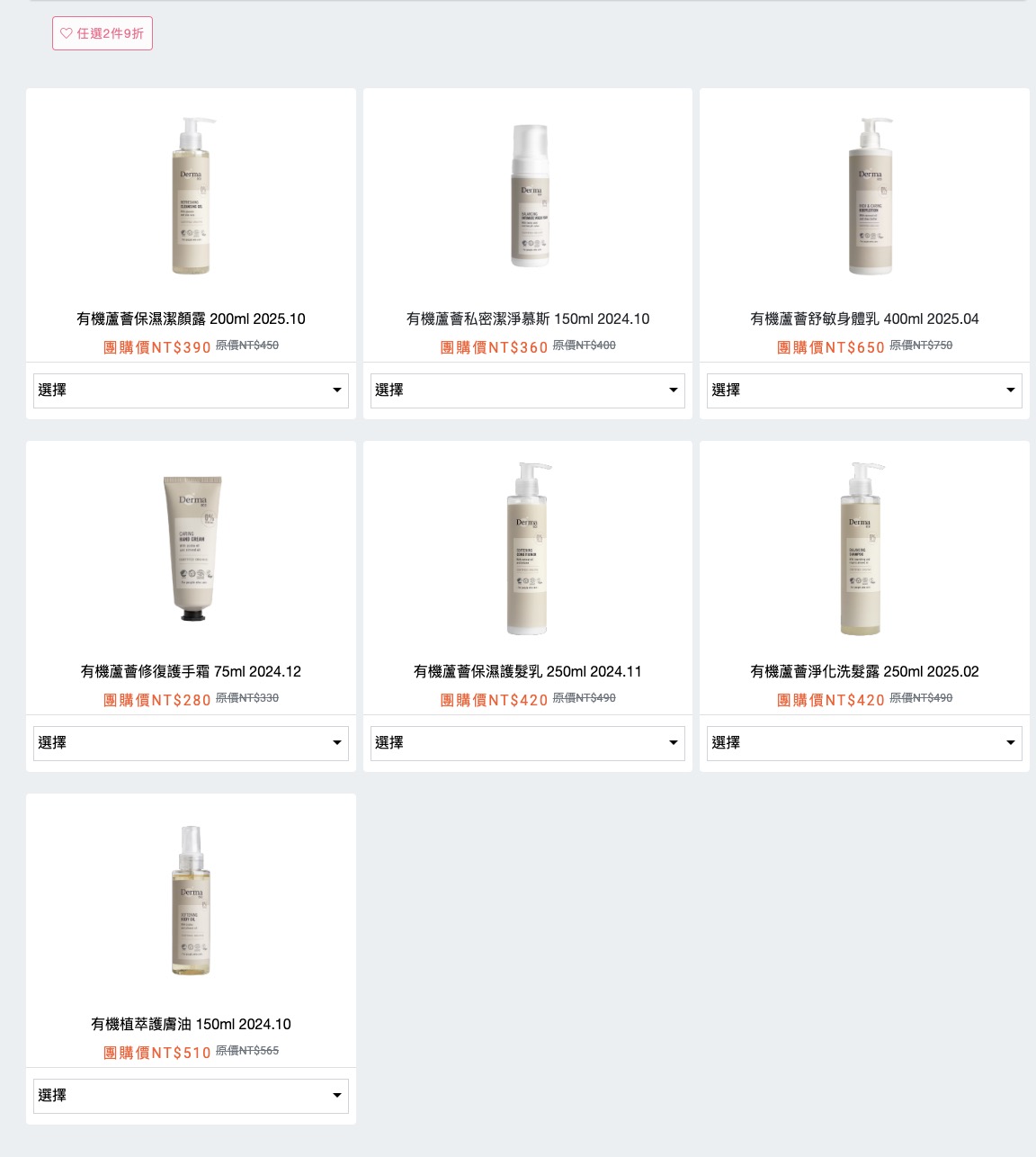This screenshot has height=1157, width=1036.
Task: View 有機蘆薈修復護手霜 75ml product image
Action: pyautogui.click(x=192, y=549)
